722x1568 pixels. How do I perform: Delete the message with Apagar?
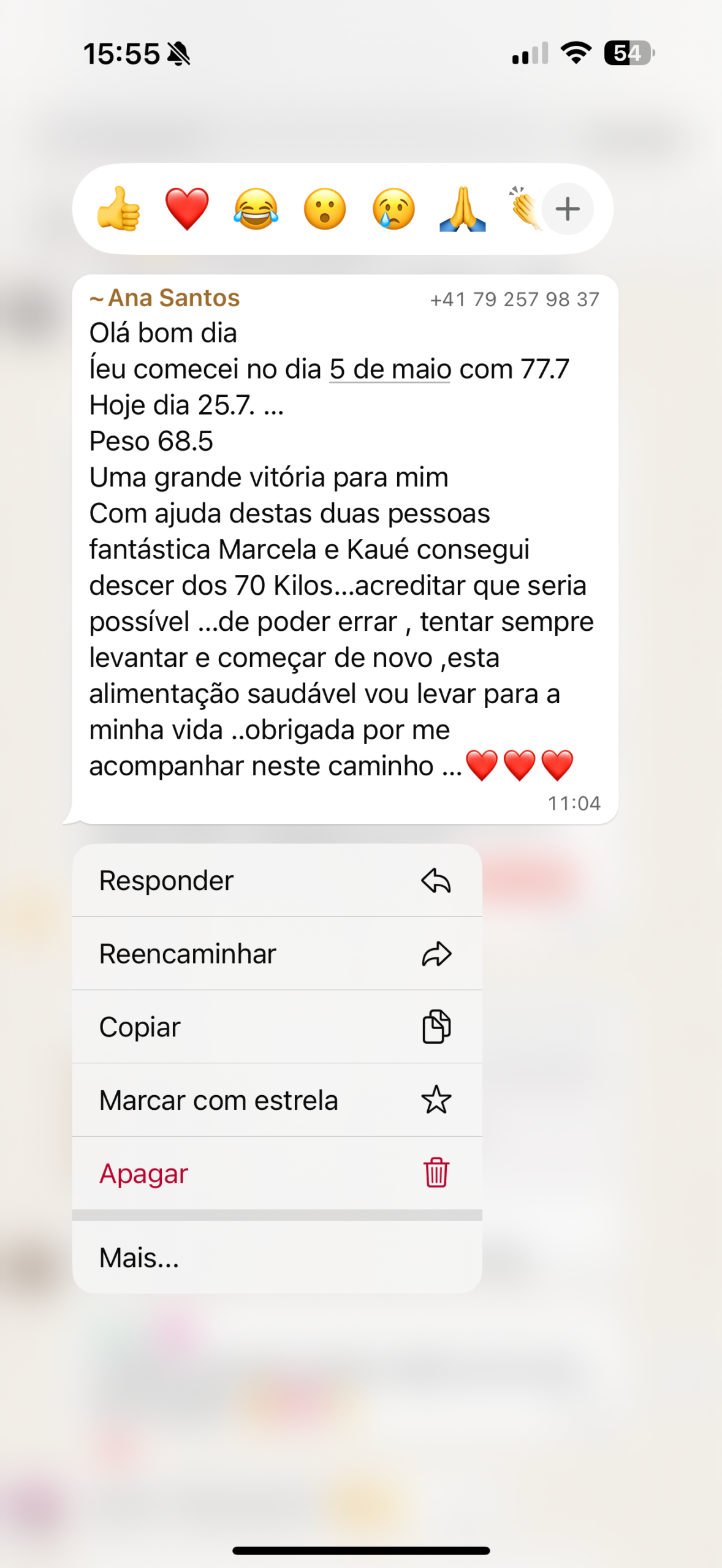click(277, 1174)
